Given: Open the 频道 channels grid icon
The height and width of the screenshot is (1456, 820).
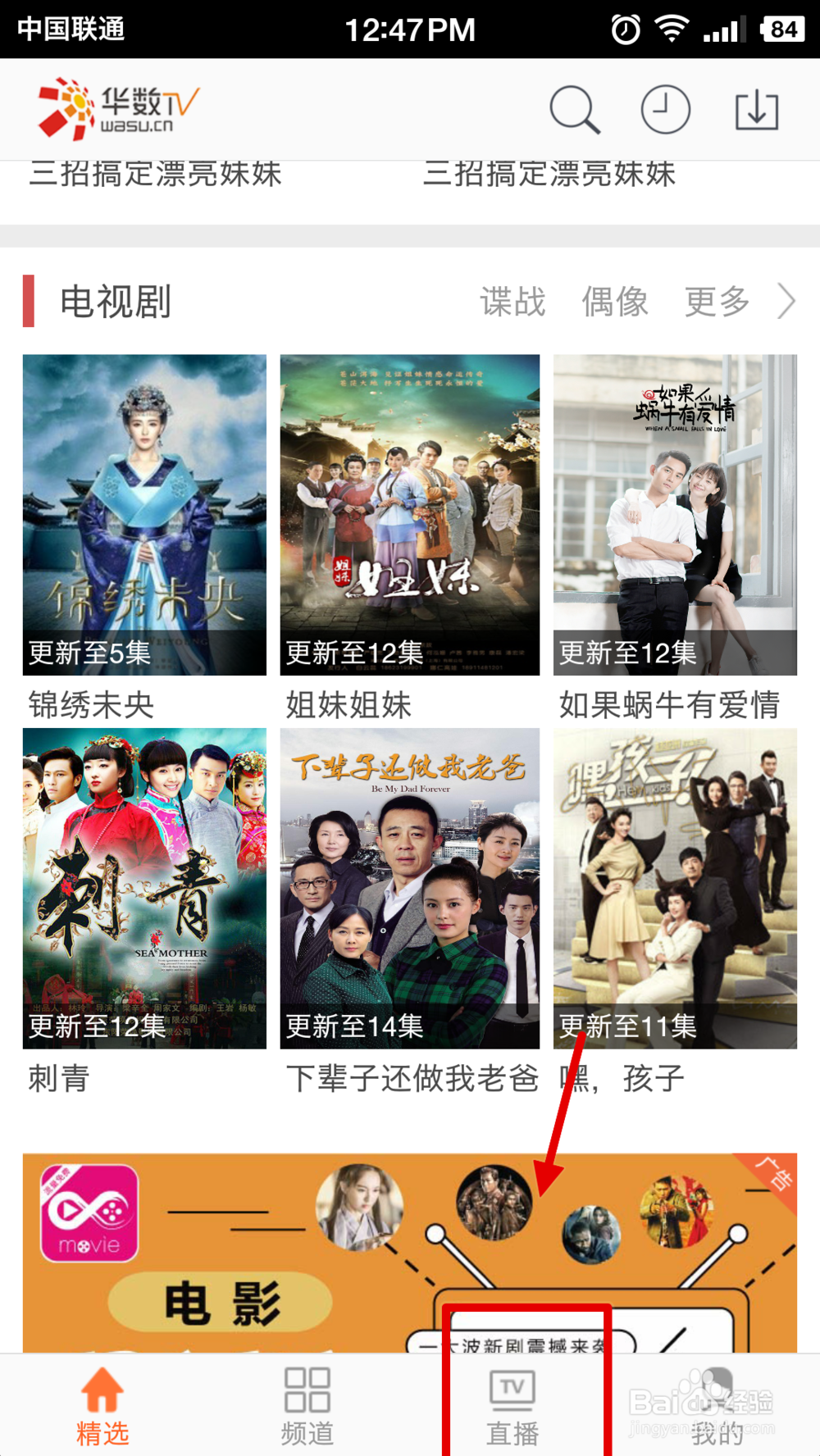Looking at the screenshot, I should pyautogui.click(x=306, y=1387).
